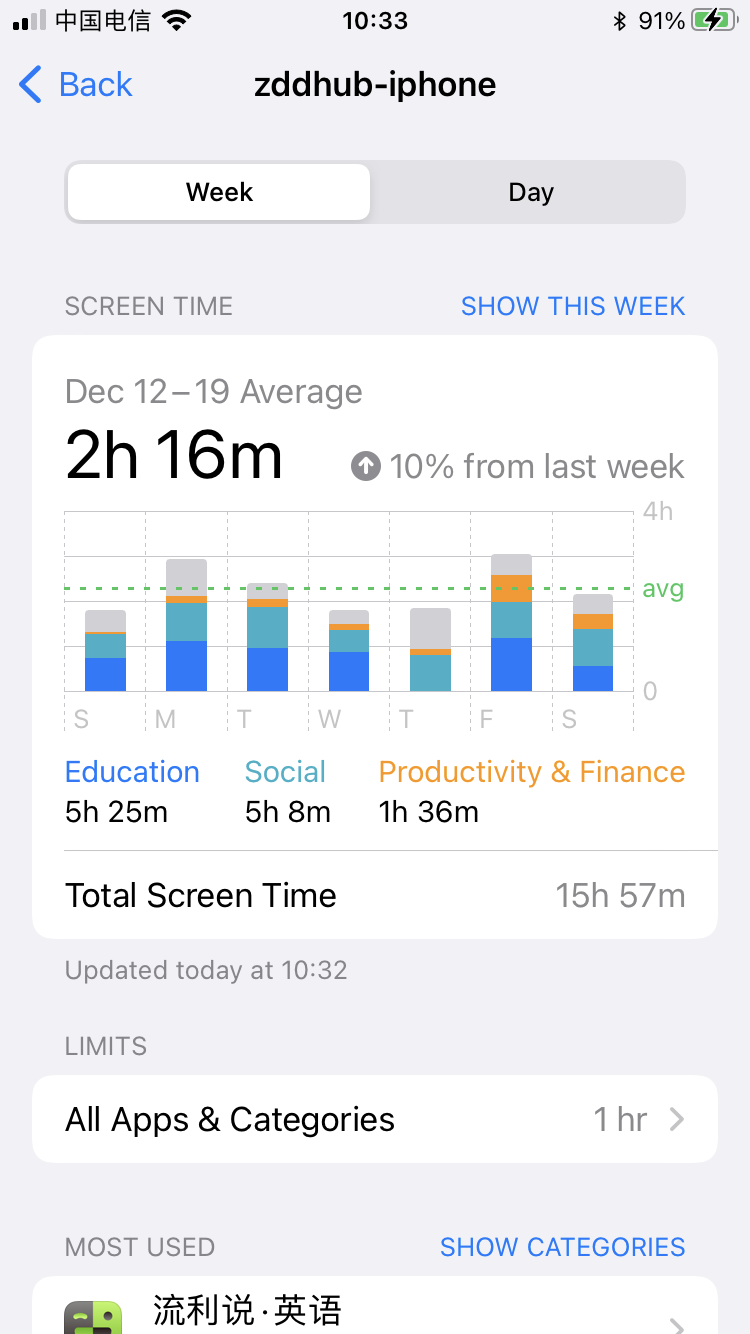Tap the clock showing 10:33
Screen dimensions: 750x1334
[375, 21]
